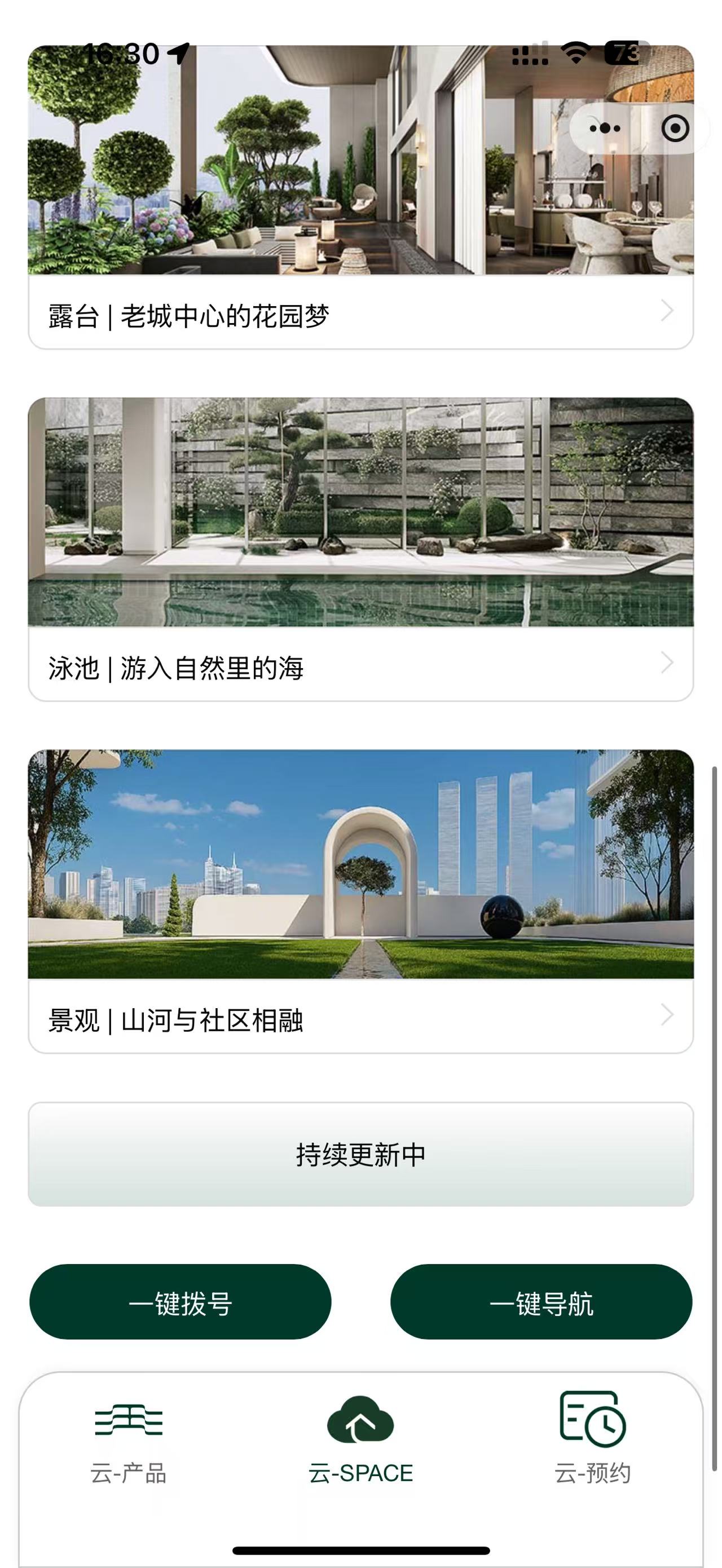Tap the 一键导航 button
Screen dimensions: 722x1568
[x=541, y=1302]
